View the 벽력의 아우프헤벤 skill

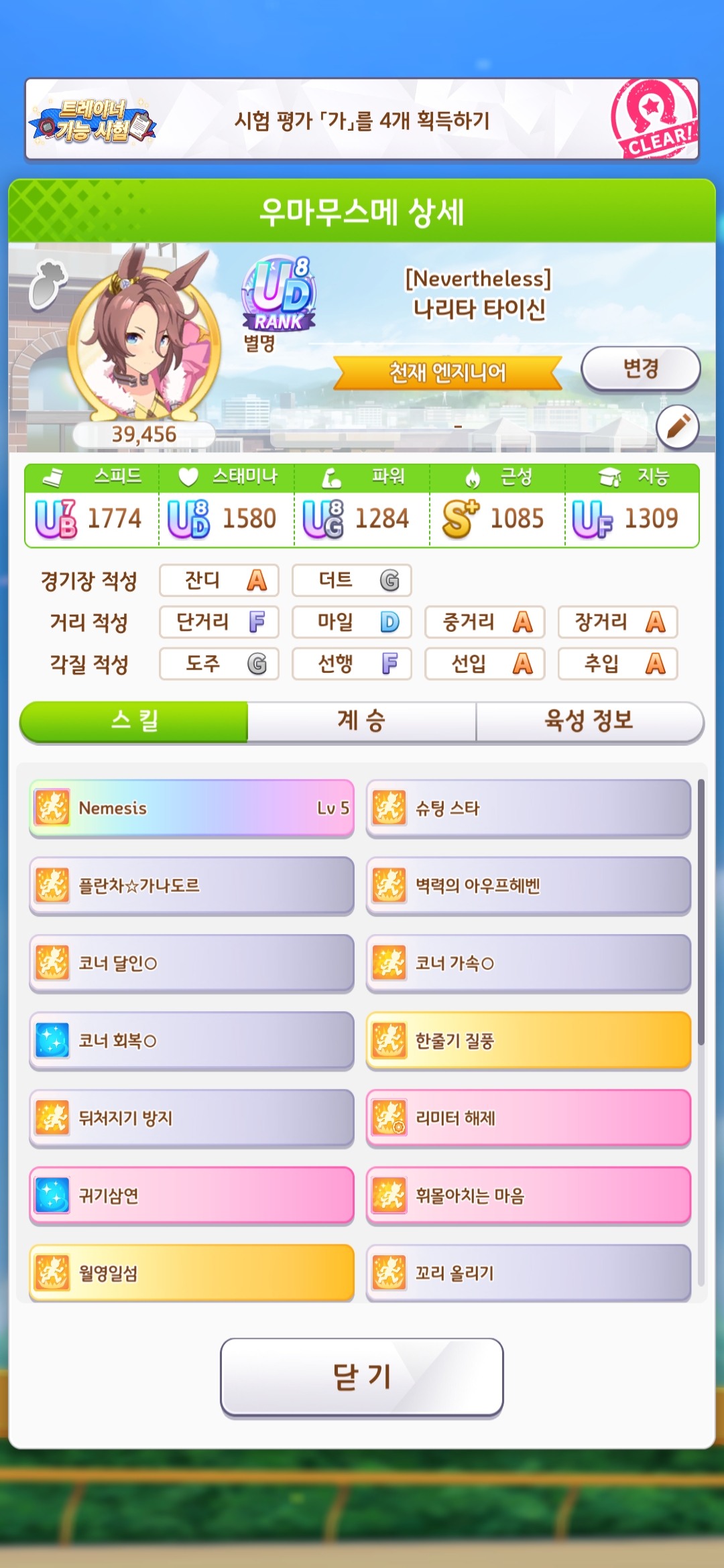(528, 886)
